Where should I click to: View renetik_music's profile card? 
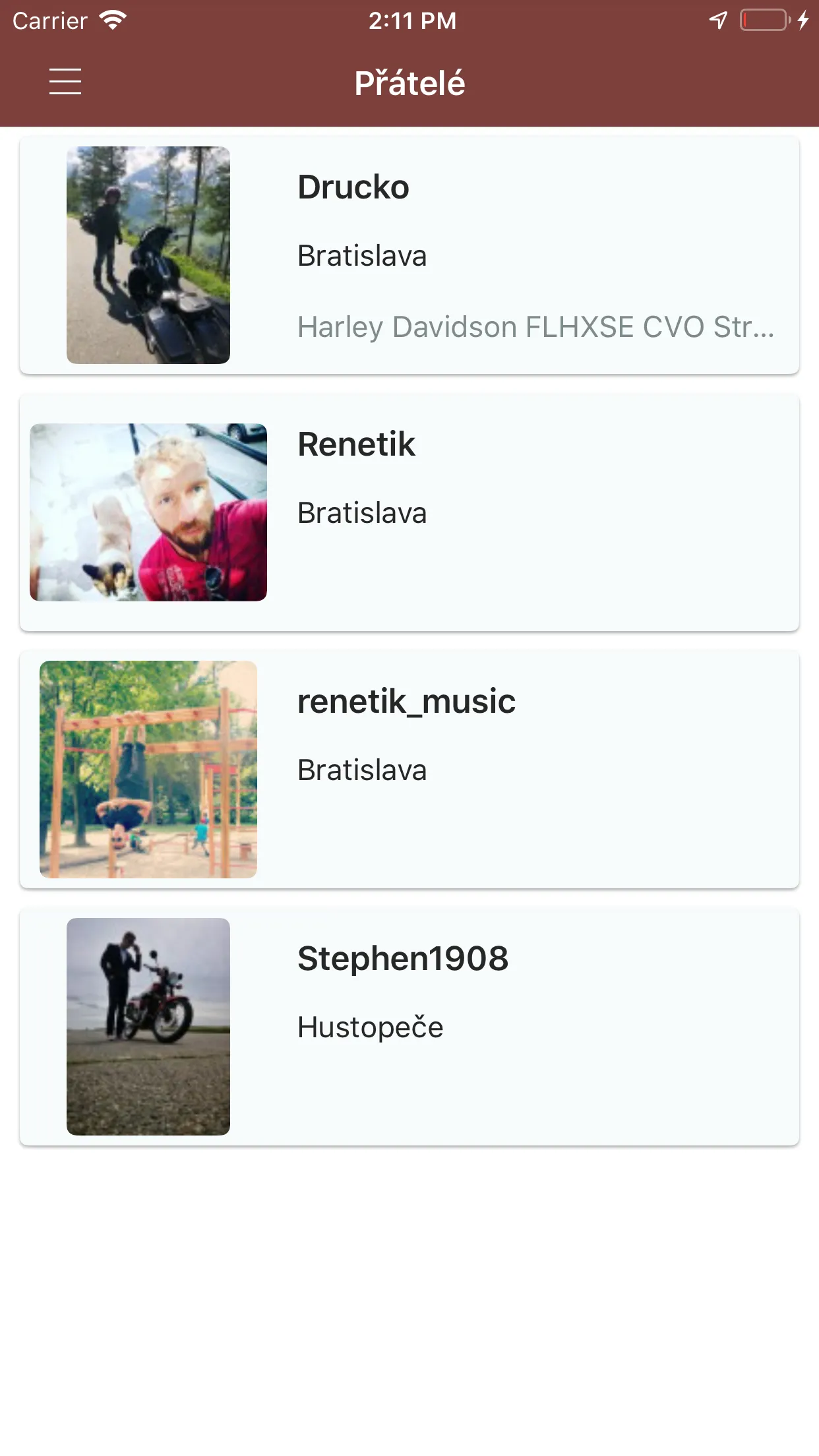tap(409, 770)
